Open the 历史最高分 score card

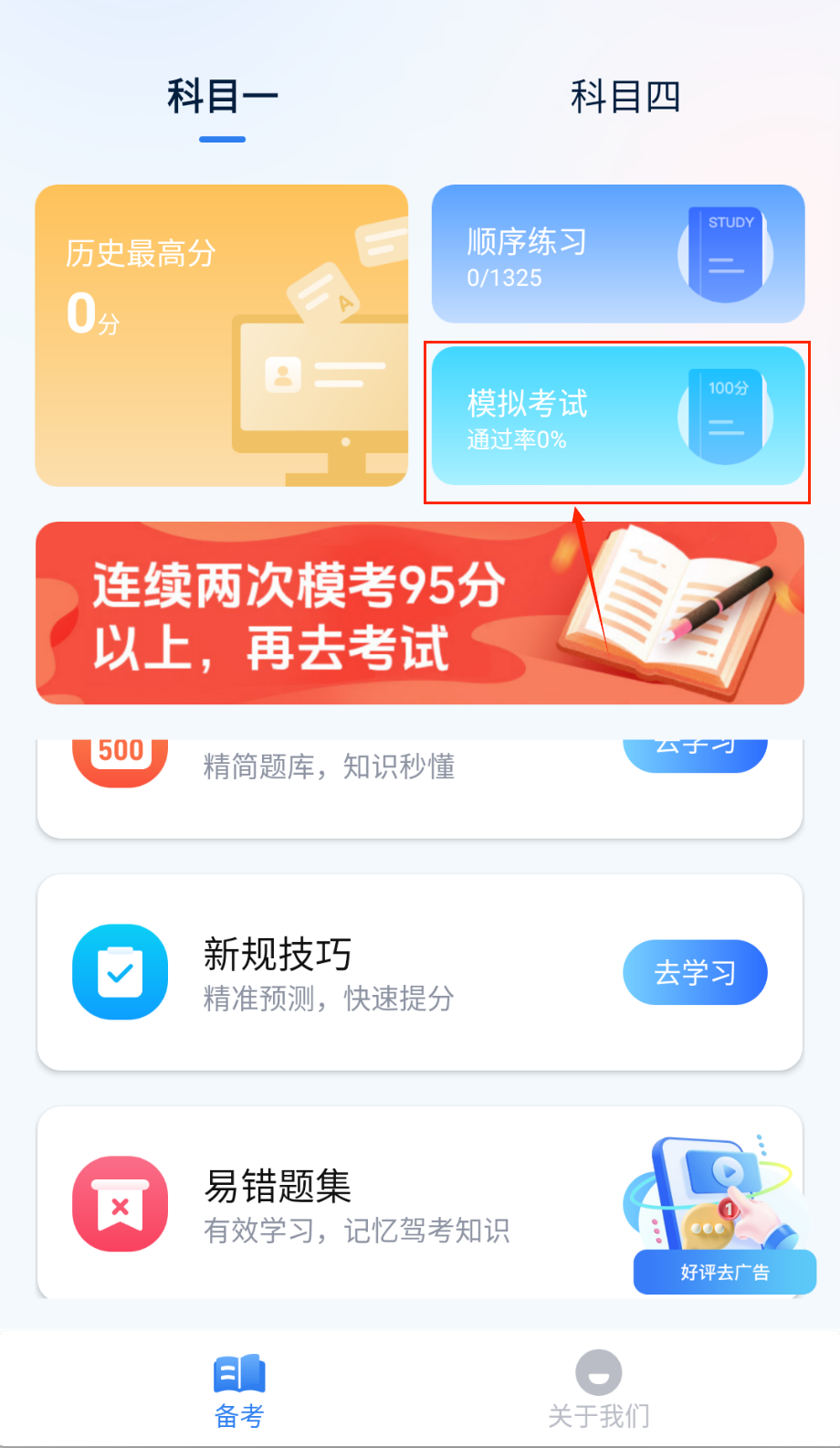click(221, 335)
